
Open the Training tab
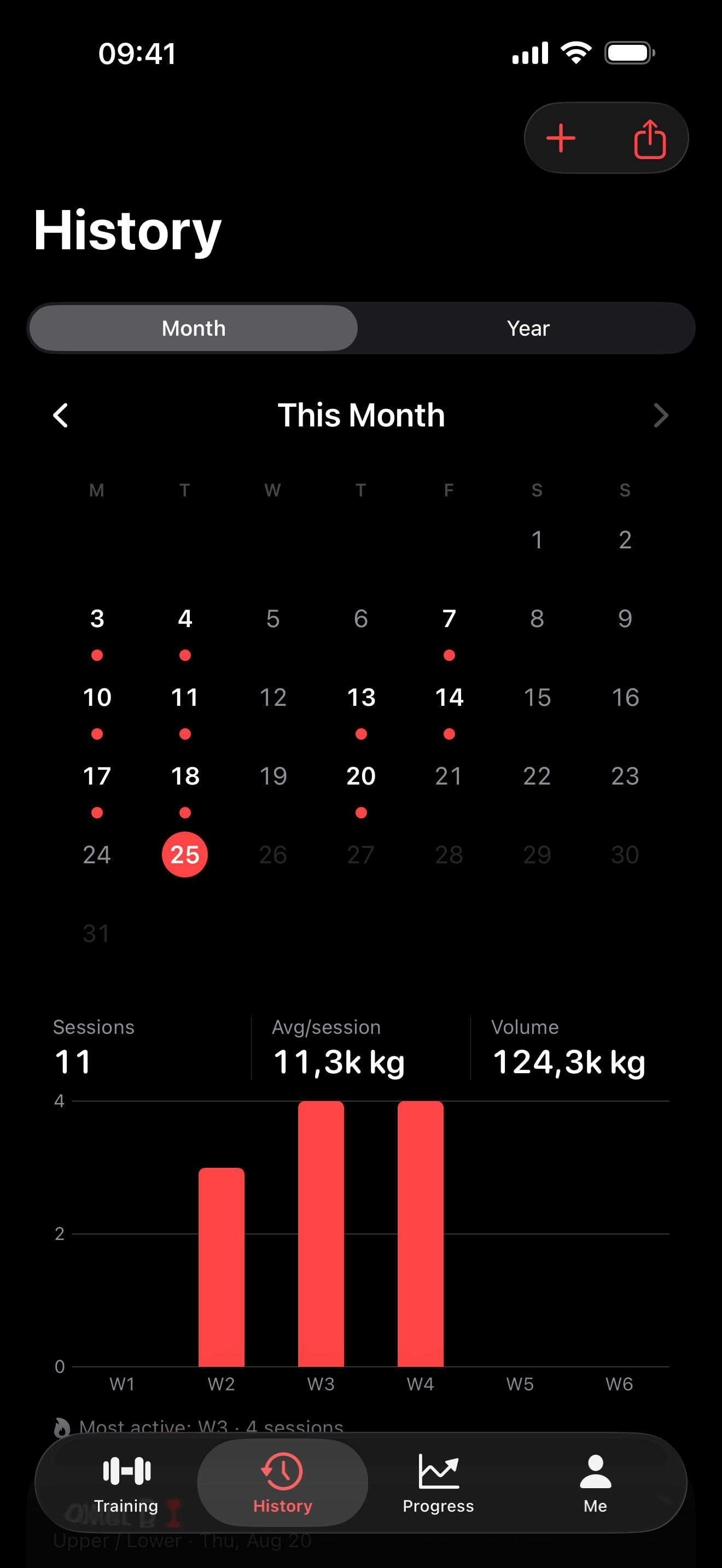(x=126, y=1484)
